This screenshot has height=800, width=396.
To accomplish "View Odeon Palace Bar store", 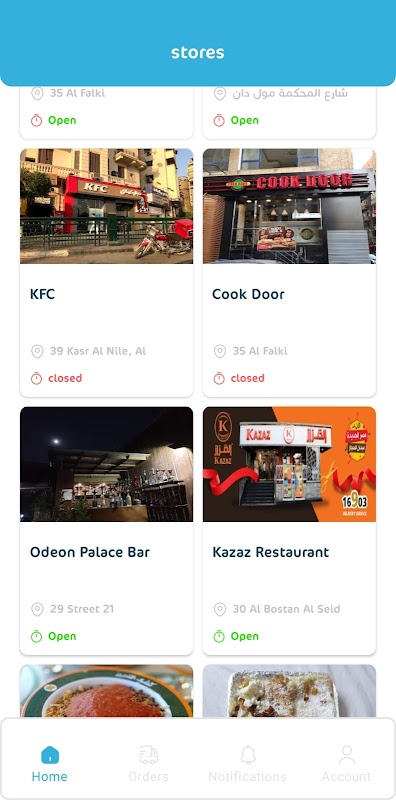I will click(107, 531).
